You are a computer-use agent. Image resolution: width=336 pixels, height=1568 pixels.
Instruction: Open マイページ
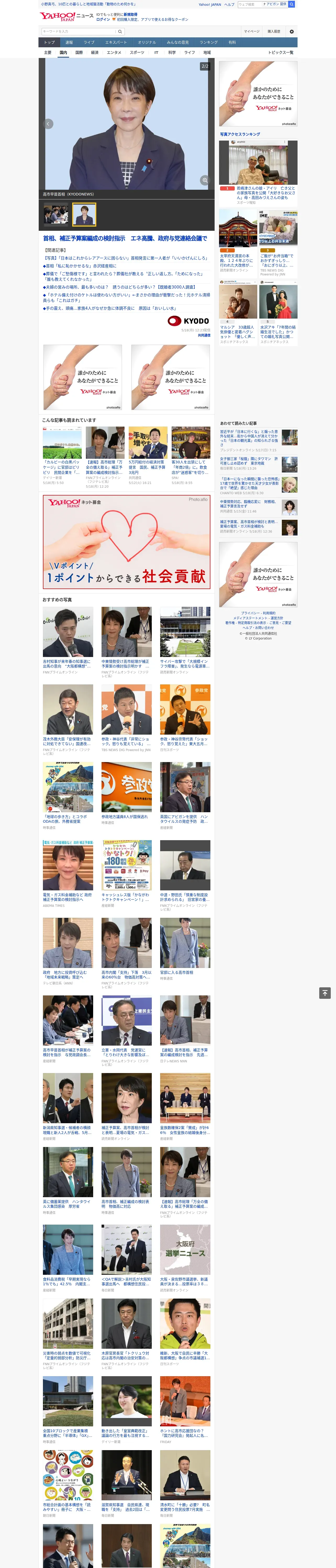(251, 32)
